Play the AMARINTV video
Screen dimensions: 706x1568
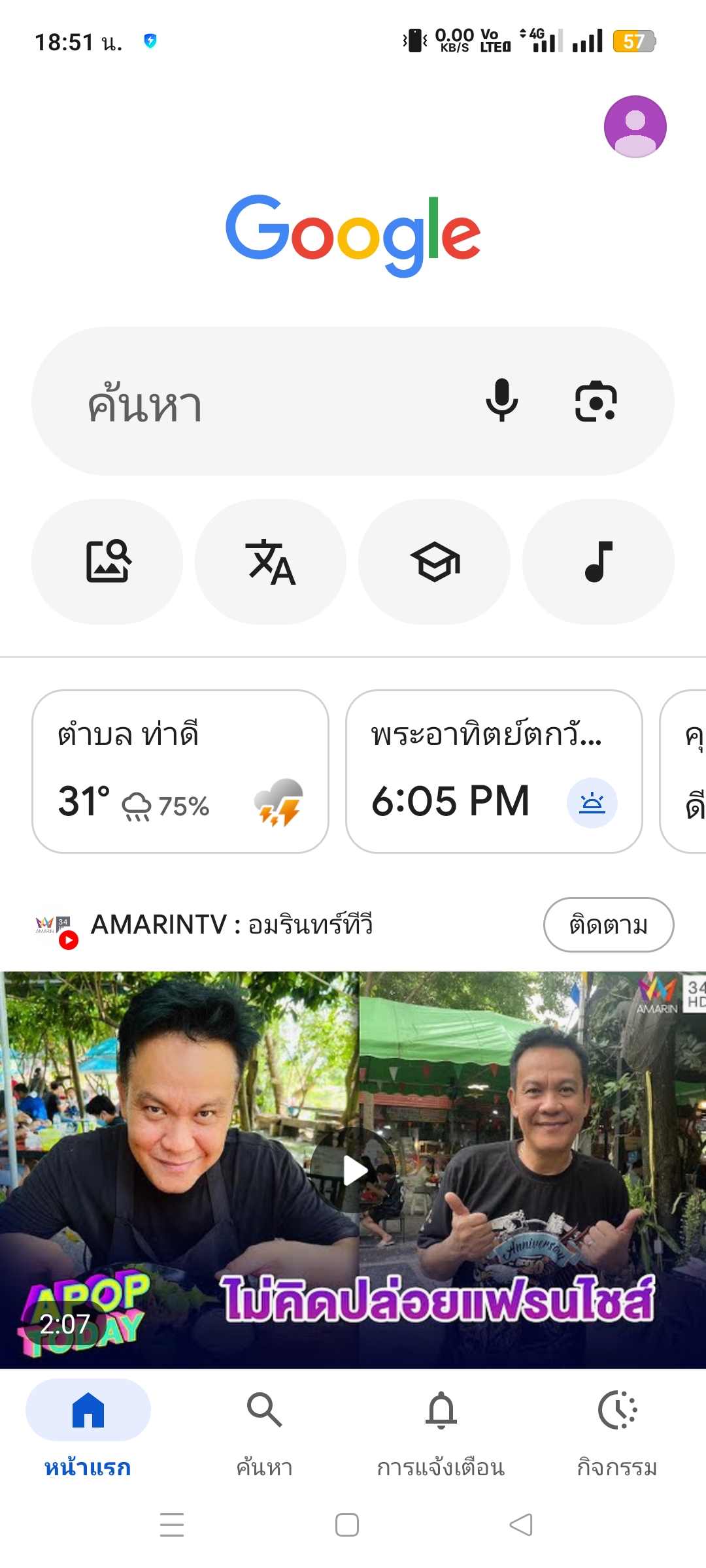[x=353, y=1170]
